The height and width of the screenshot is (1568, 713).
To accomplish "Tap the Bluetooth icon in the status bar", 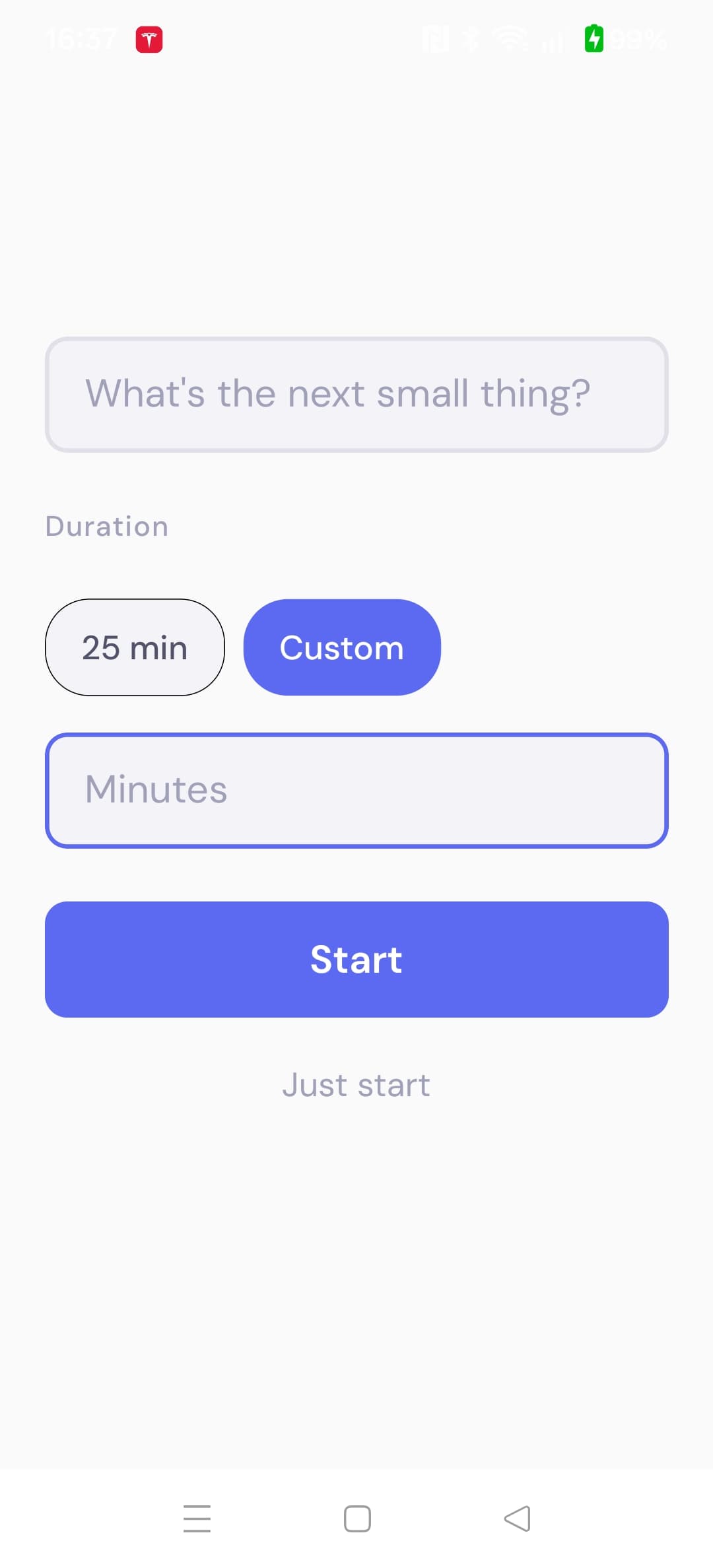I will point(471,40).
